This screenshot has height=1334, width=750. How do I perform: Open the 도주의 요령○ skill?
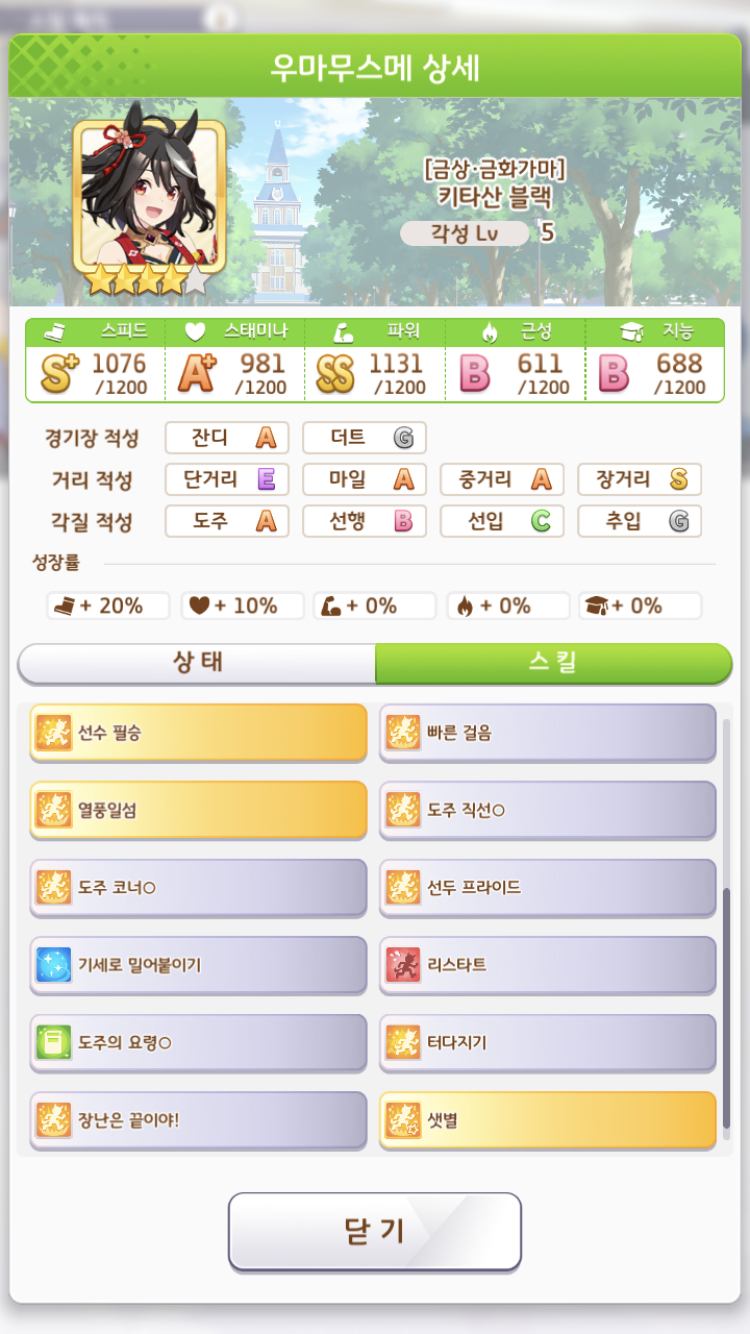pyautogui.click(x=198, y=1042)
